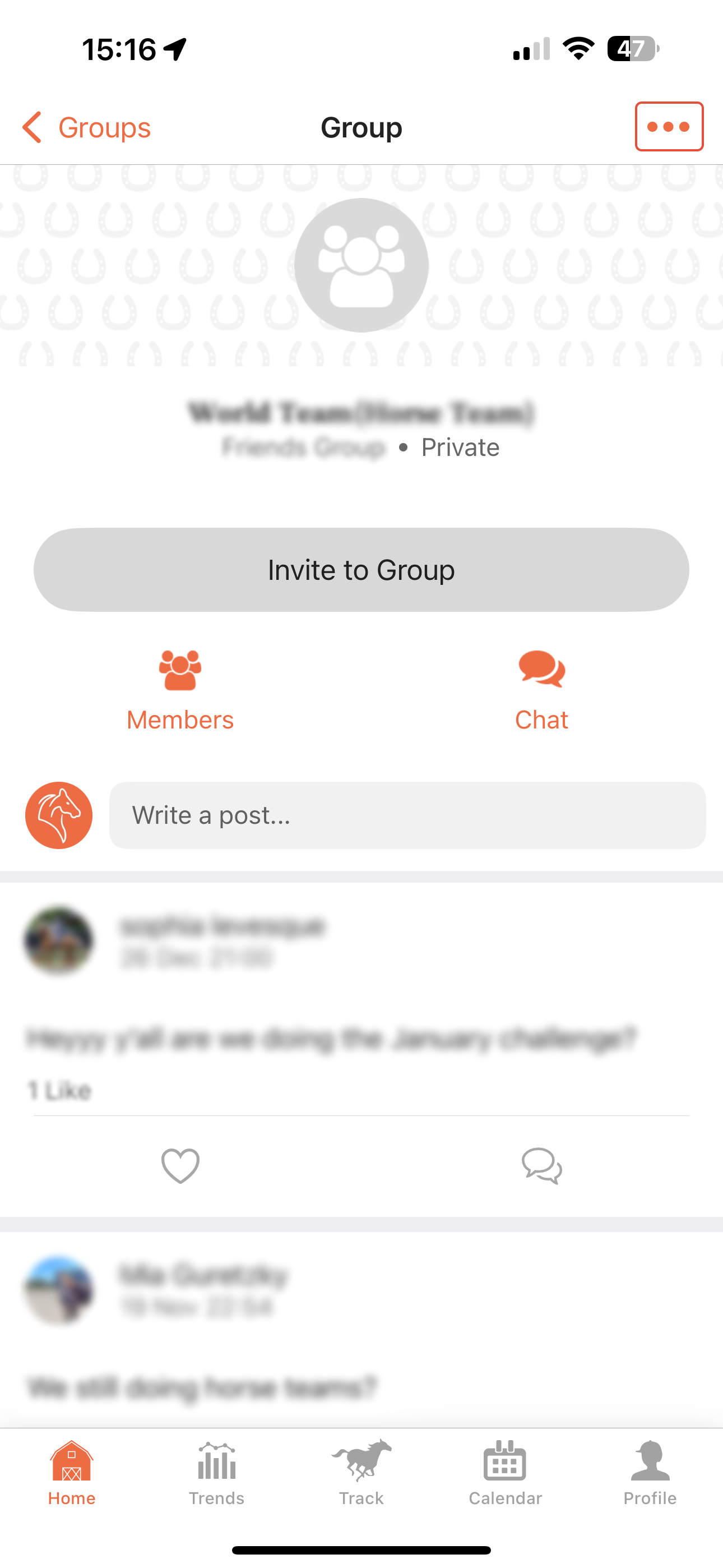Open the three-dot options menu
723x1568 pixels.
coord(669,127)
